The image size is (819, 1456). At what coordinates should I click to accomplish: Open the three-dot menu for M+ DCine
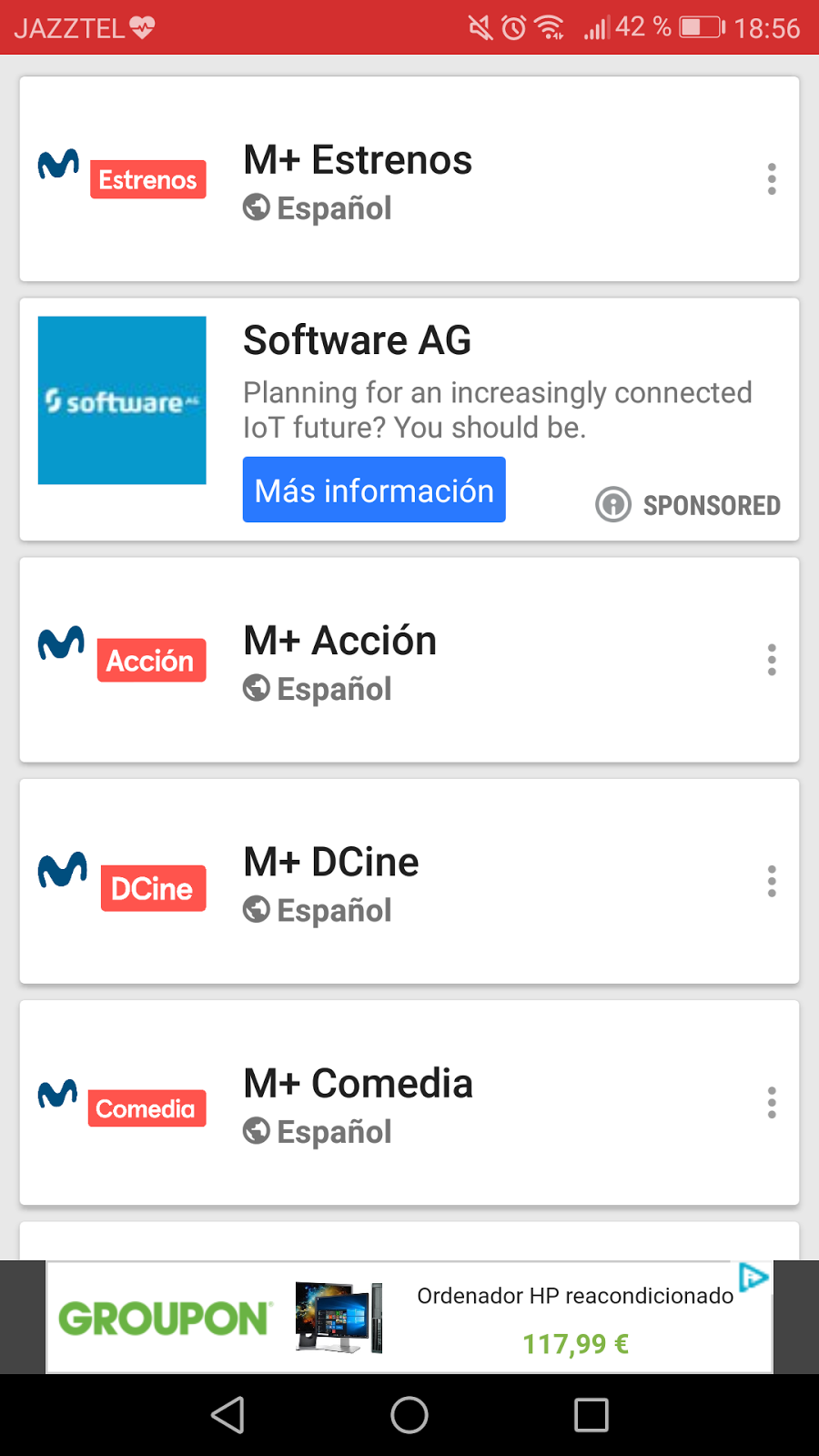point(772,882)
